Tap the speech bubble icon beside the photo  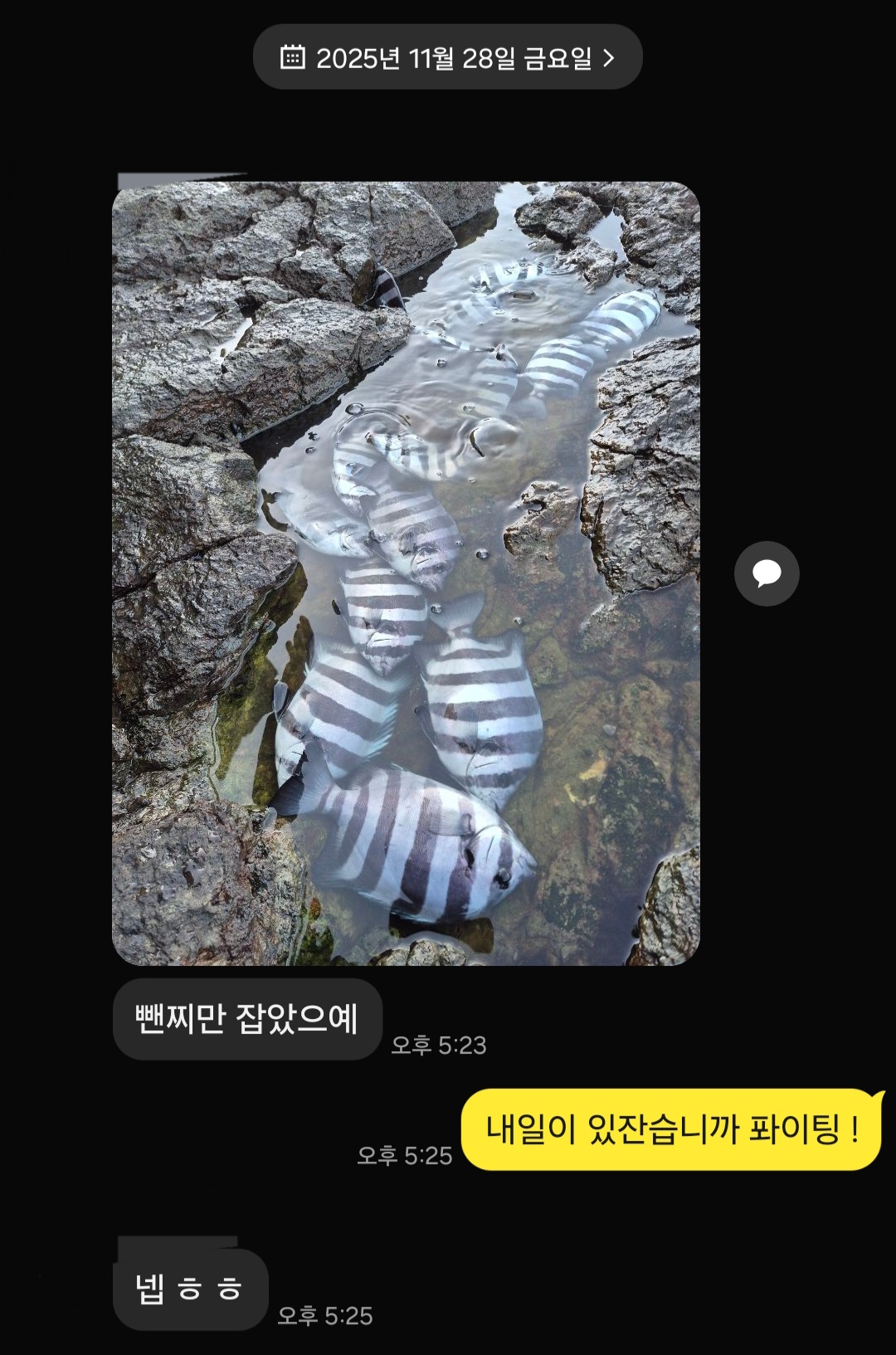pyautogui.click(x=766, y=573)
